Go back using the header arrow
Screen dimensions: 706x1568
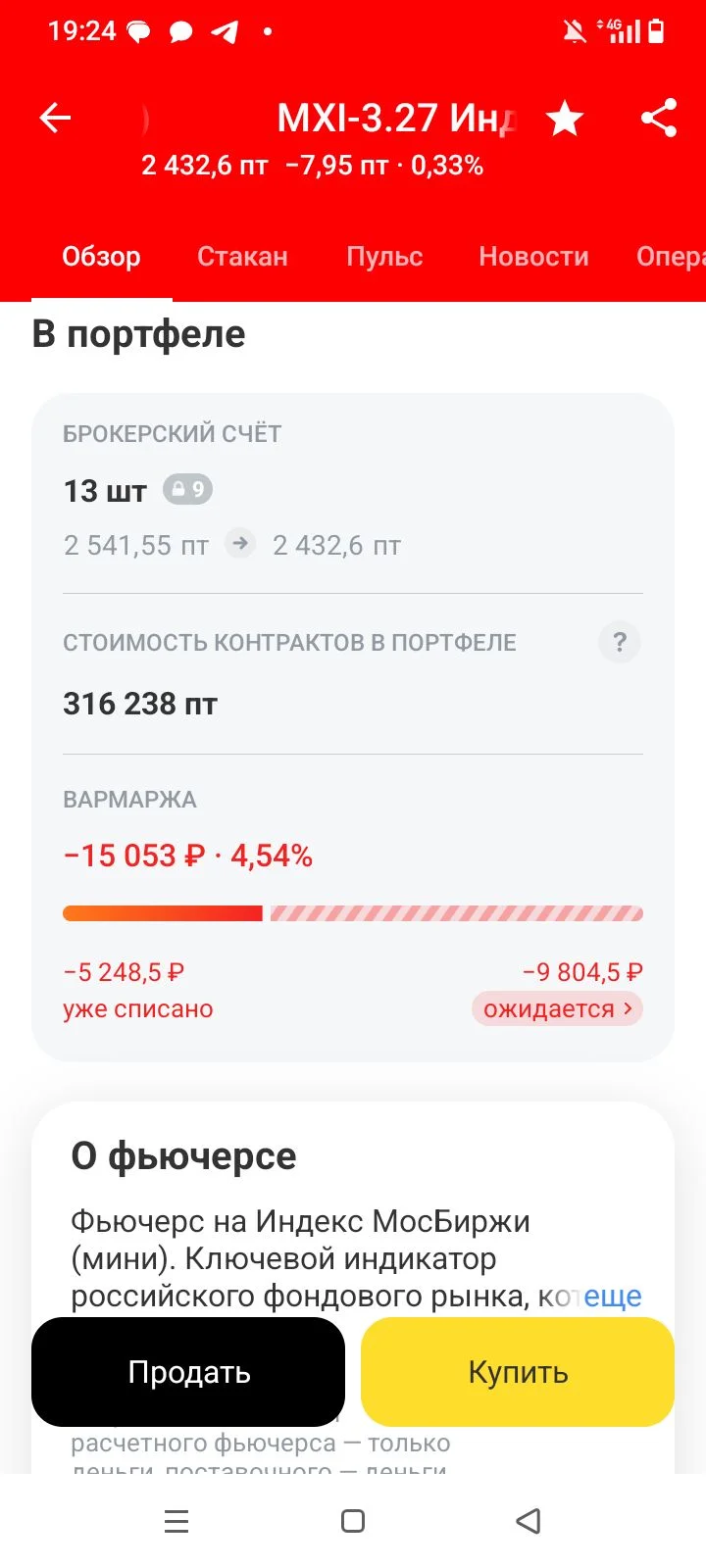[x=55, y=119]
